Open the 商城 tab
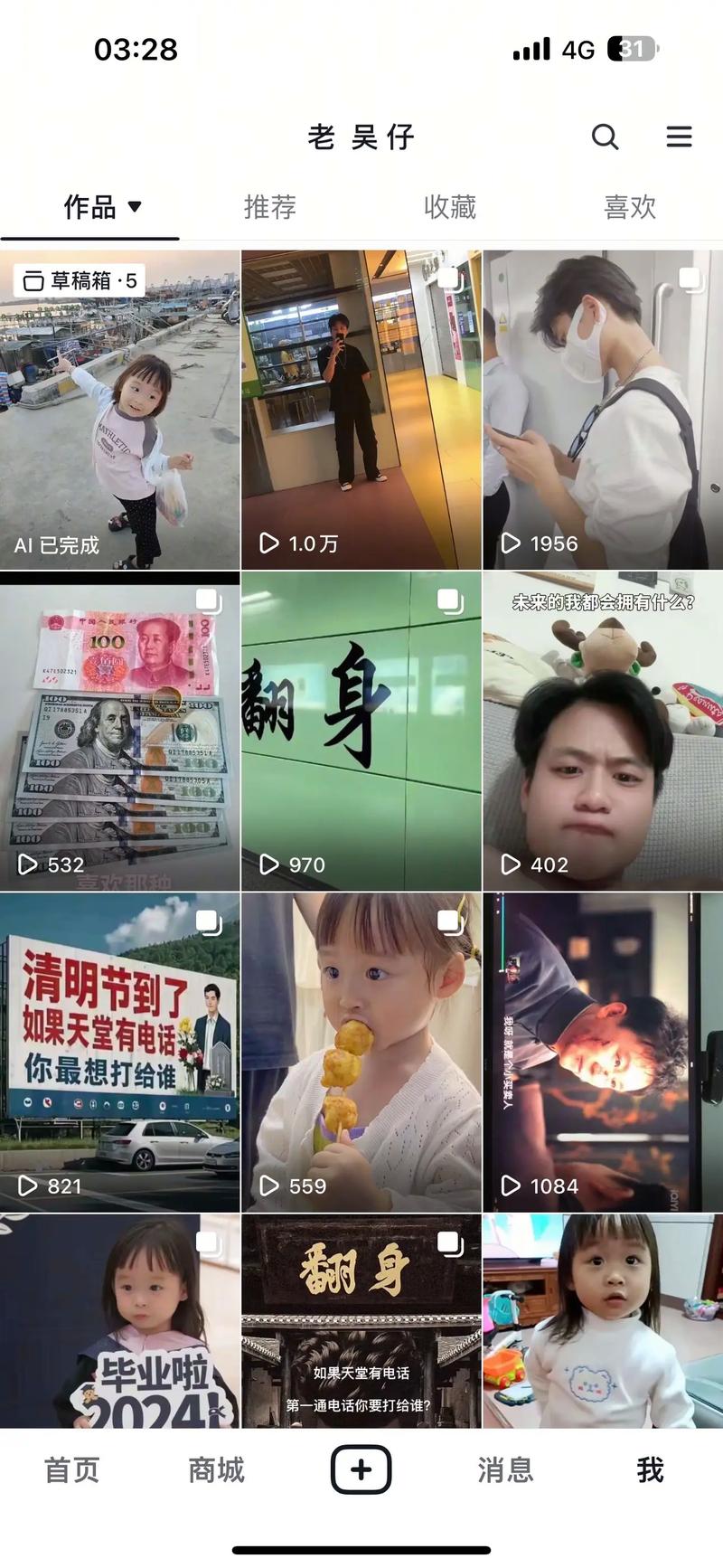The width and height of the screenshot is (723, 1568). pyautogui.click(x=216, y=1469)
